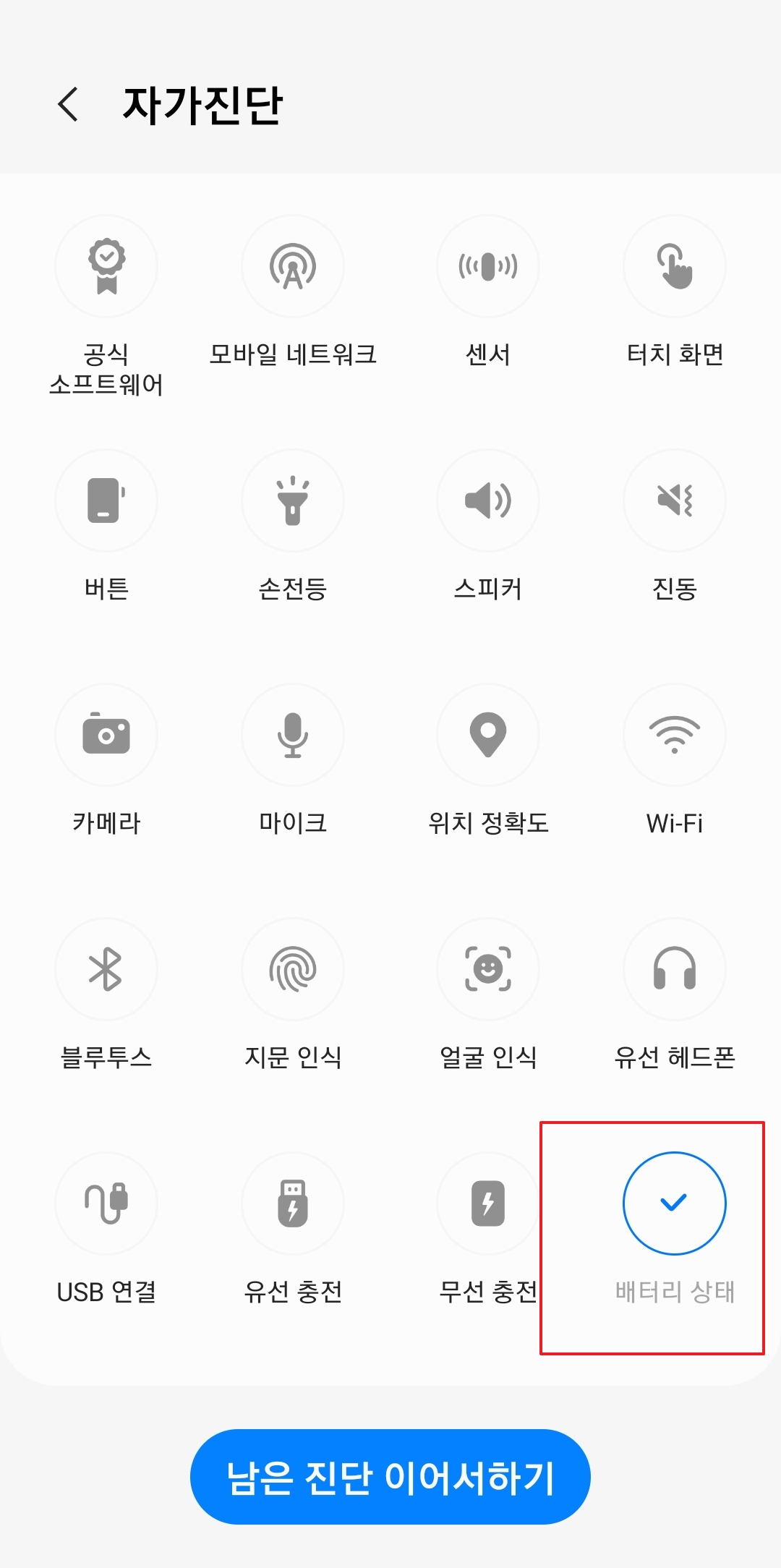Run the Wi-Fi diagnostic
The width and height of the screenshot is (781, 1568).
tap(674, 734)
